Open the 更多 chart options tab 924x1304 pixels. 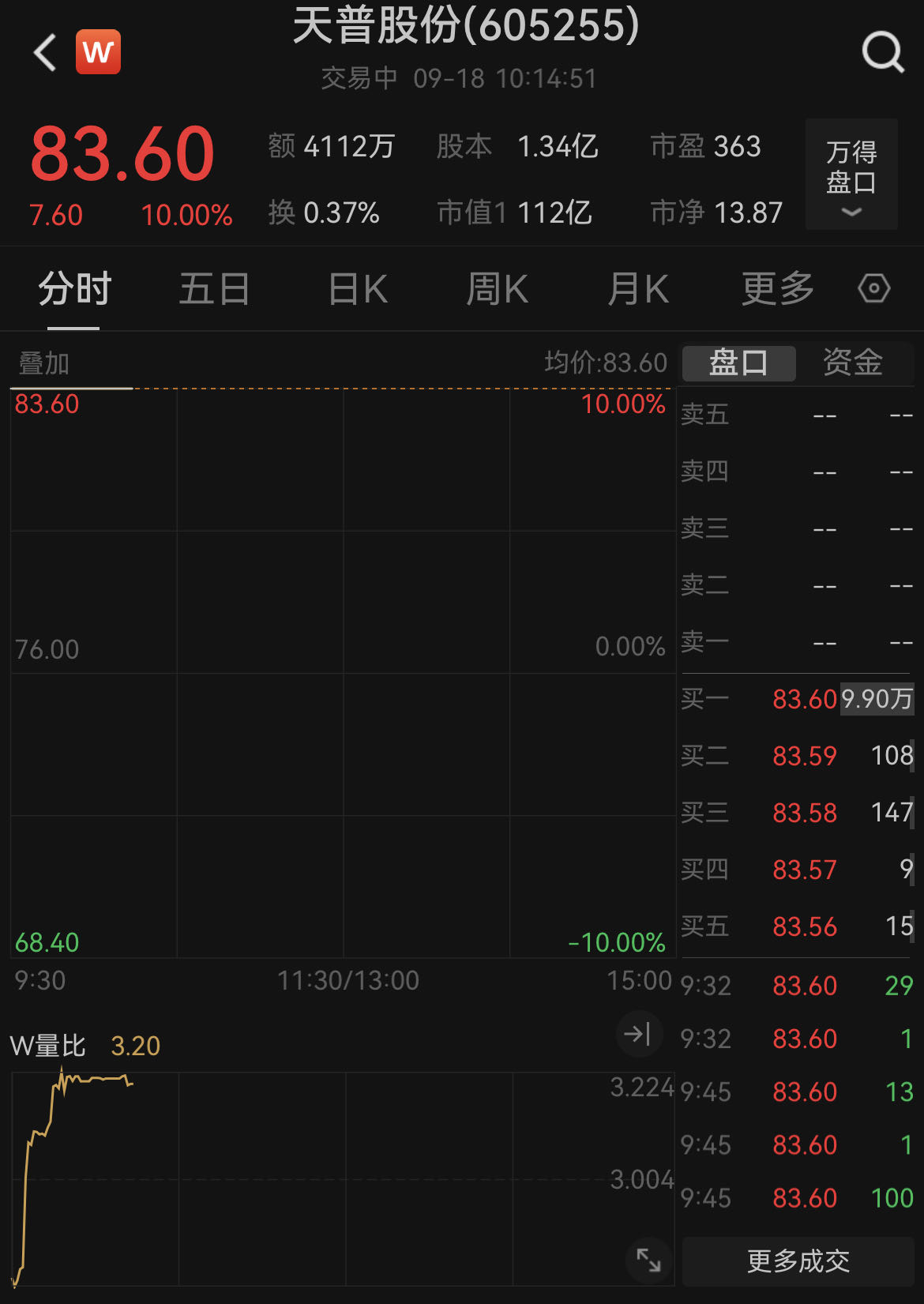pyautogui.click(x=777, y=289)
